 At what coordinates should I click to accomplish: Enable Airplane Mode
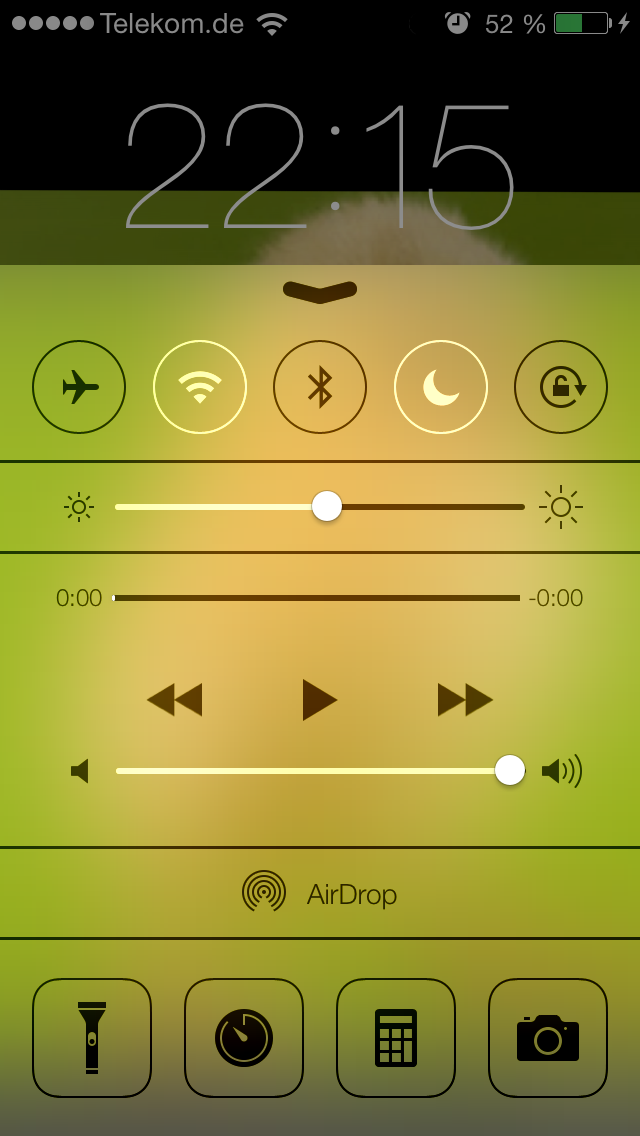click(x=79, y=387)
